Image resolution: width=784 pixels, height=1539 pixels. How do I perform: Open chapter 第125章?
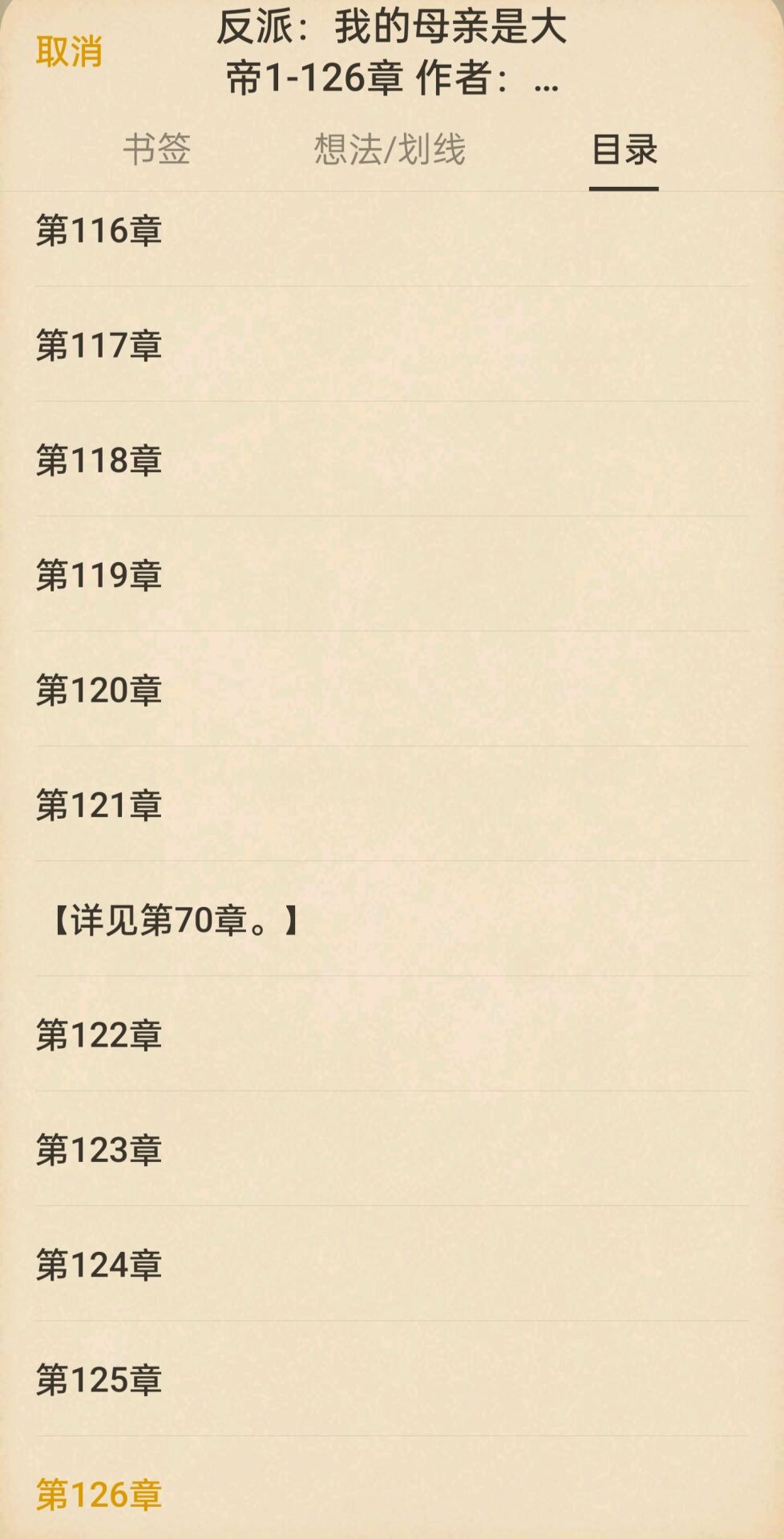(99, 1379)
